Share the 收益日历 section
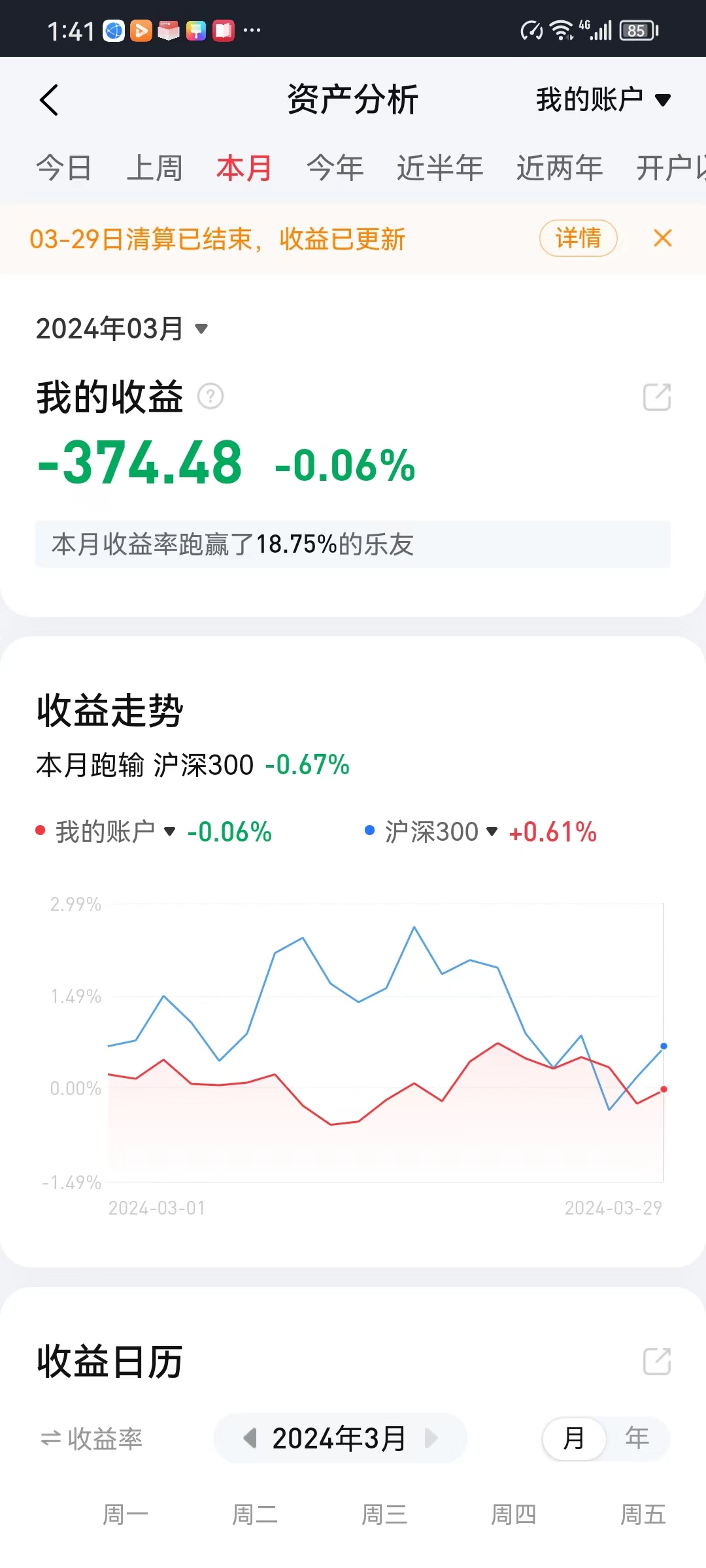The width and height of the screenshot is (706, 1568). pyautogui.click(x=657, y=1362)
